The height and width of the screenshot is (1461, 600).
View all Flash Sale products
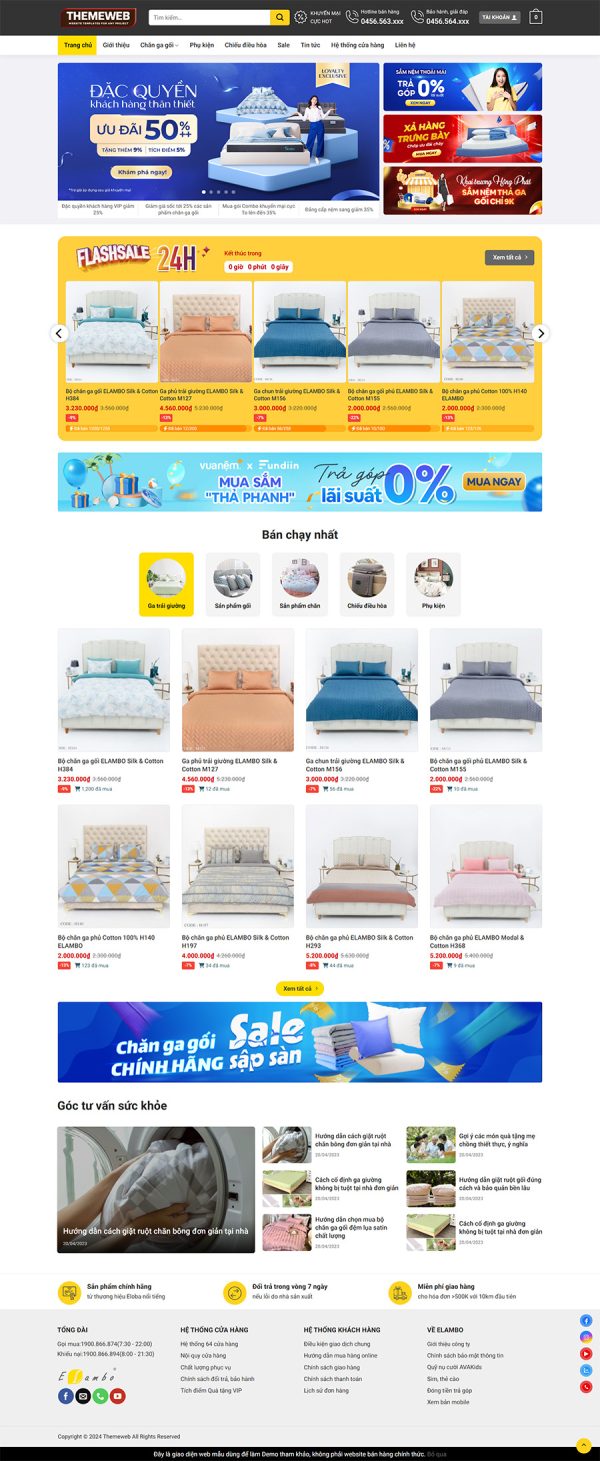point(509,257)
